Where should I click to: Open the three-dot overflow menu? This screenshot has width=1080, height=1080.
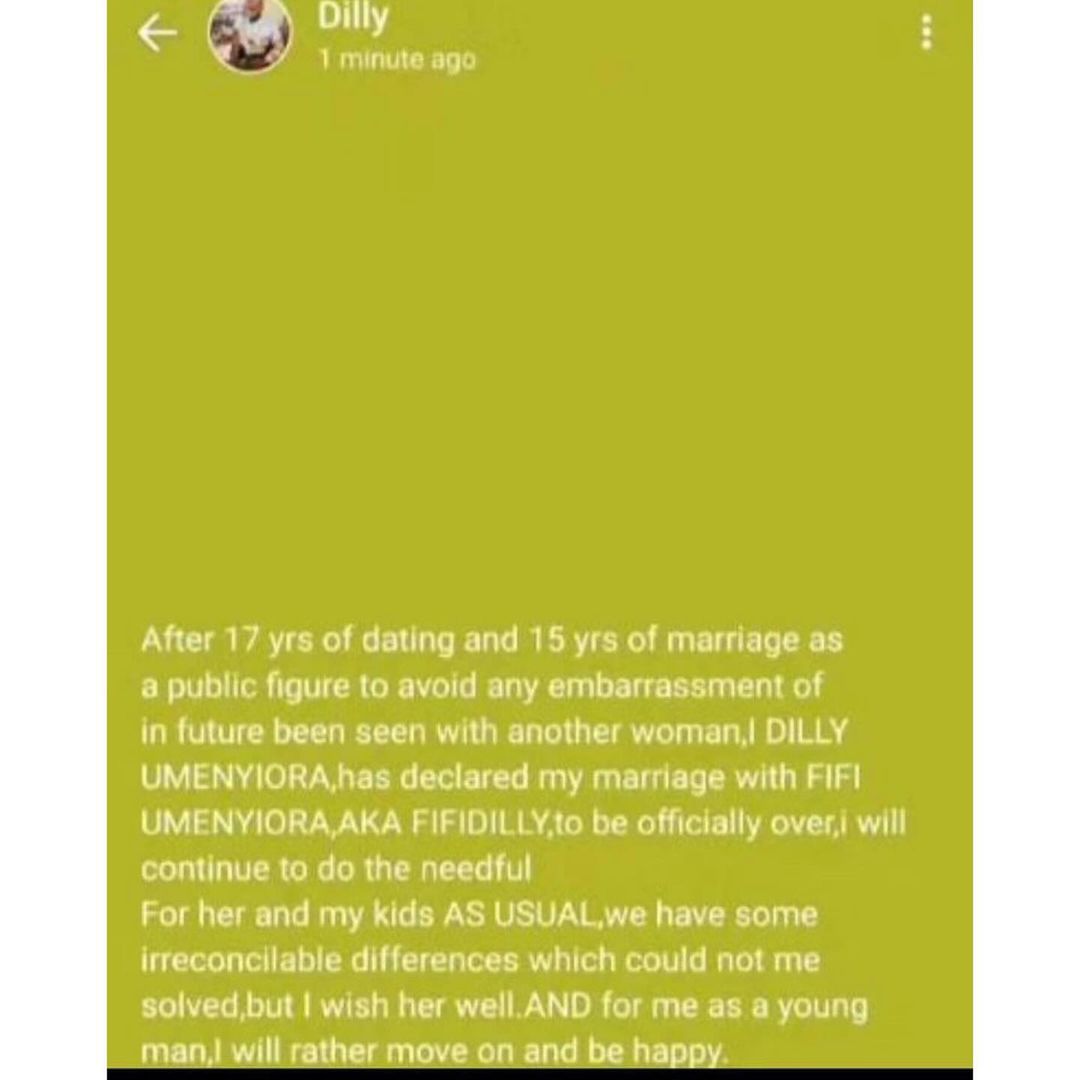pos(927,36)
